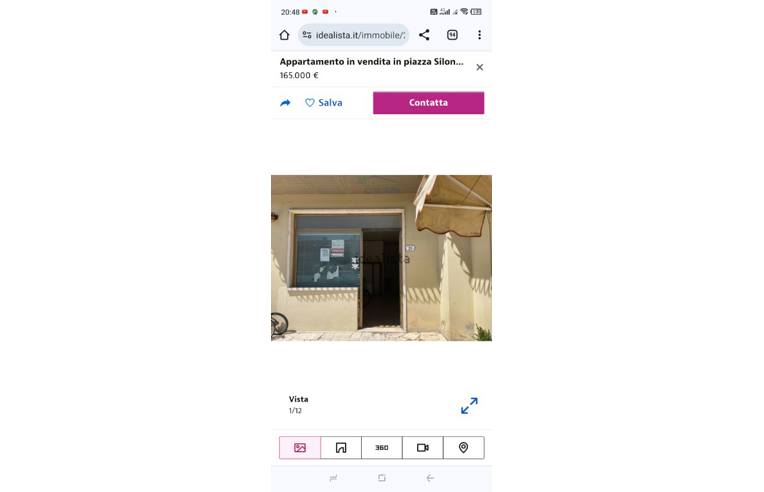The height and width of the screenshot is (492, 764).
Task: Save the listing with Salva
Action: (323, 103)
